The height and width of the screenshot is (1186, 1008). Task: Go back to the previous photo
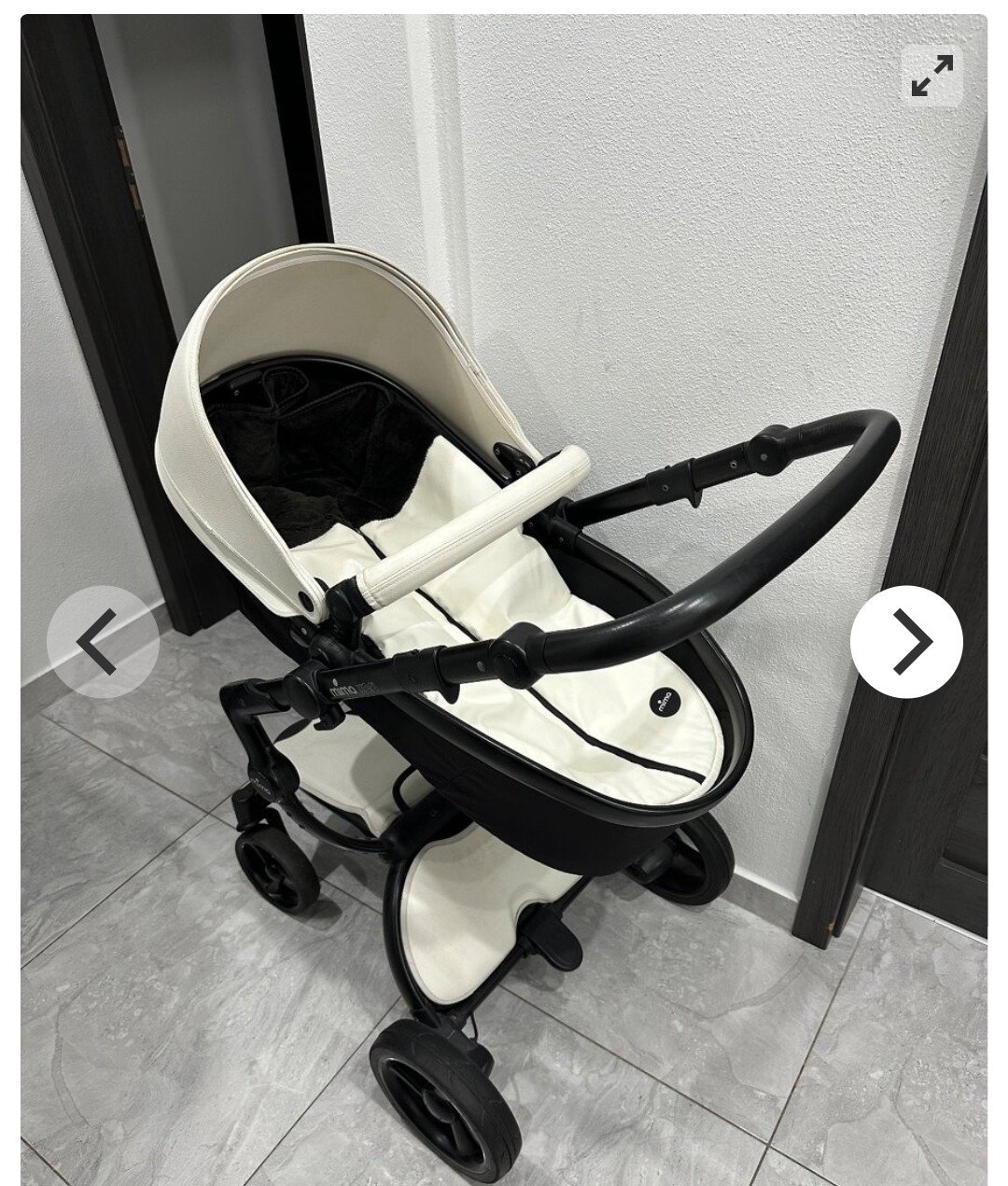point(103,641)
